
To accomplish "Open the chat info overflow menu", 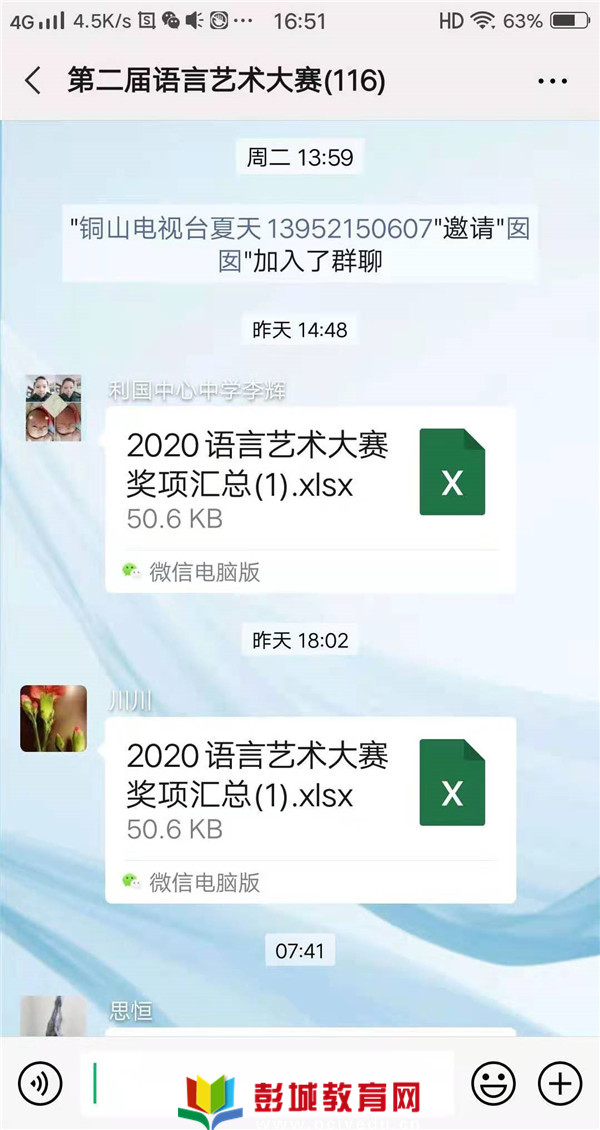I will click(x=552, y=81).
